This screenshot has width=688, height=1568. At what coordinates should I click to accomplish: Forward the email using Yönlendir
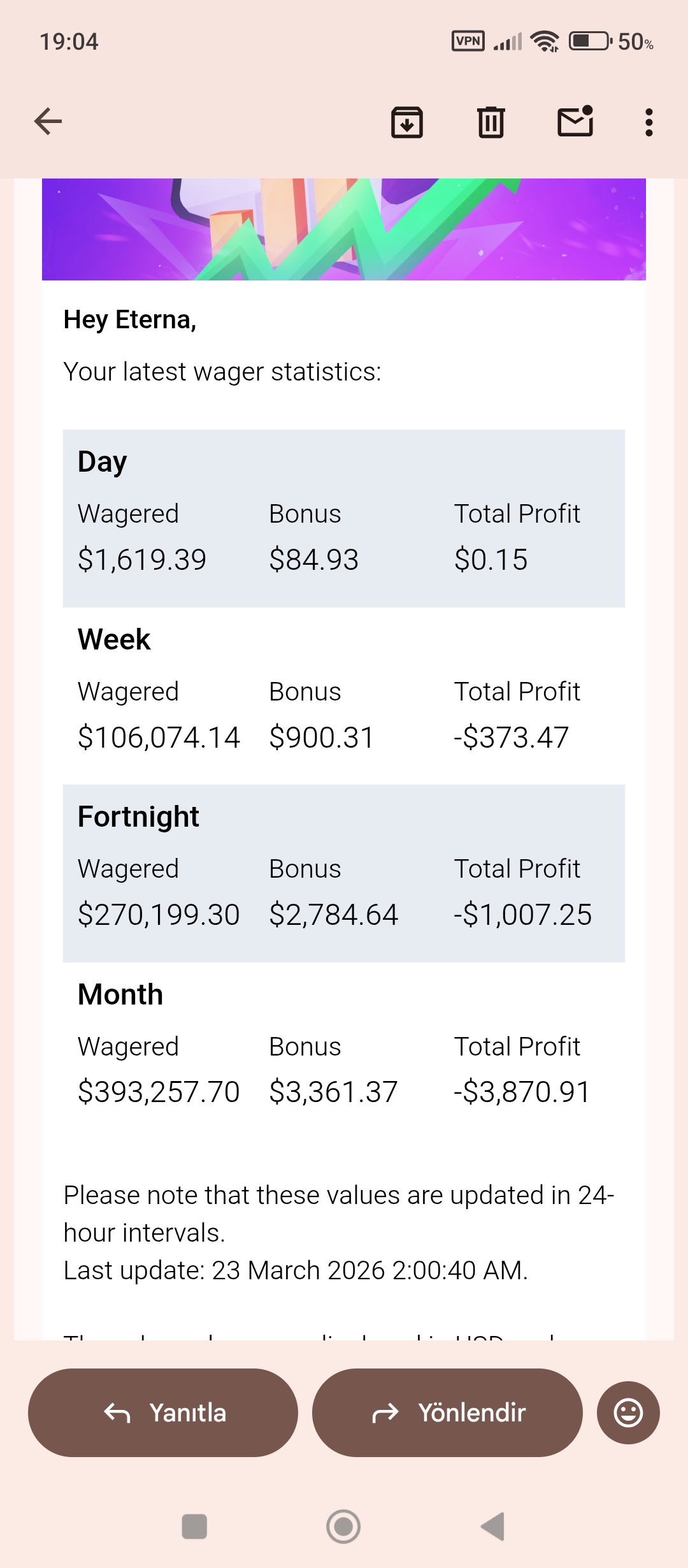click(447, 1412)
